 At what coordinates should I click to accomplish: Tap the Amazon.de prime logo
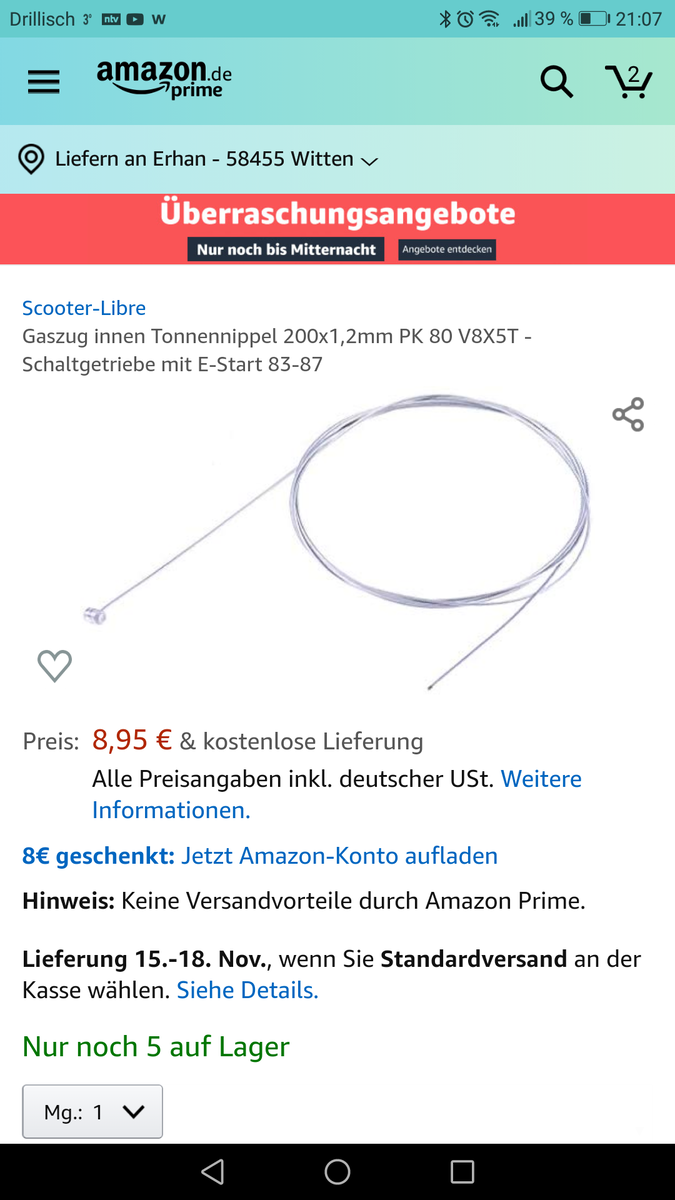165,79
